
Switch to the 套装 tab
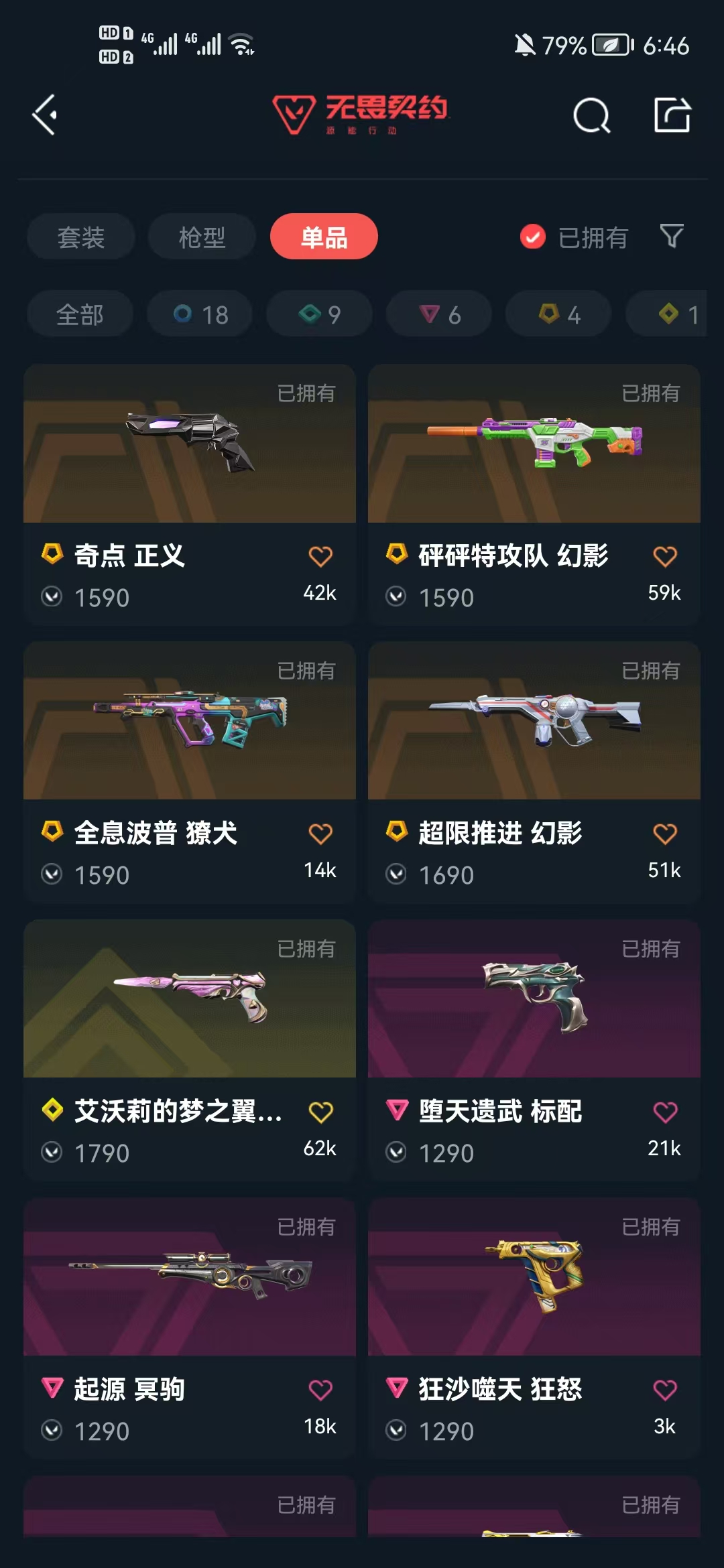point(81,237)
